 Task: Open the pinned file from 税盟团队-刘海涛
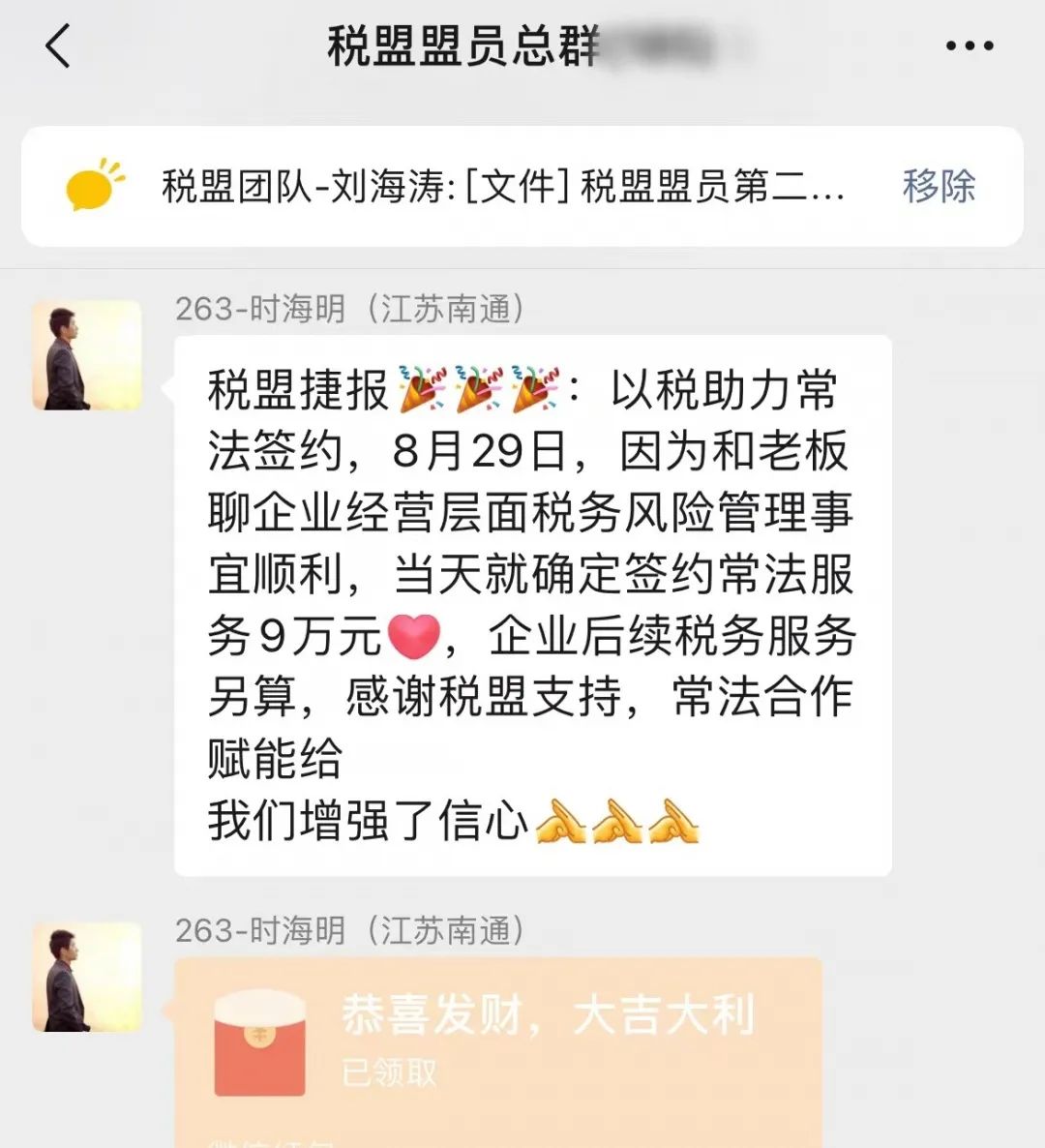503,186
